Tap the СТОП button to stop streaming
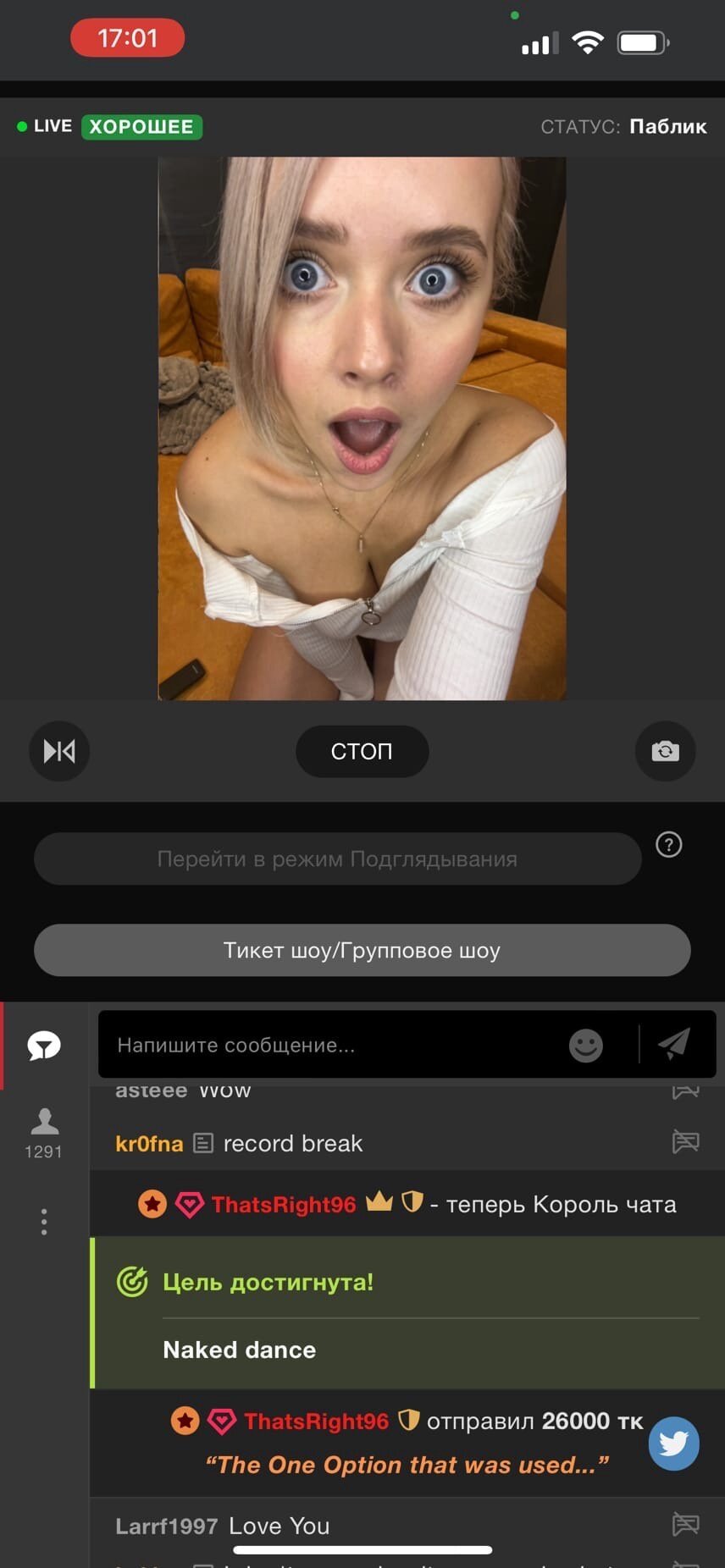The image size is (725, 1568). pos(362,751)
